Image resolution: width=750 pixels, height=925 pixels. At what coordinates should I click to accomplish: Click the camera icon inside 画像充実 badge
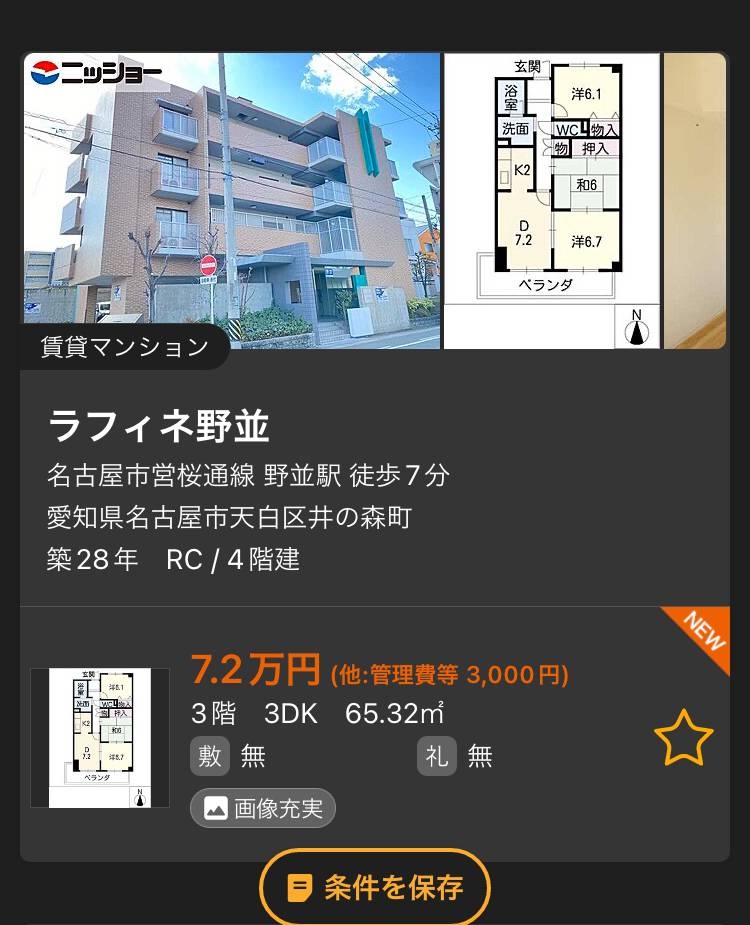click(216, 808)
